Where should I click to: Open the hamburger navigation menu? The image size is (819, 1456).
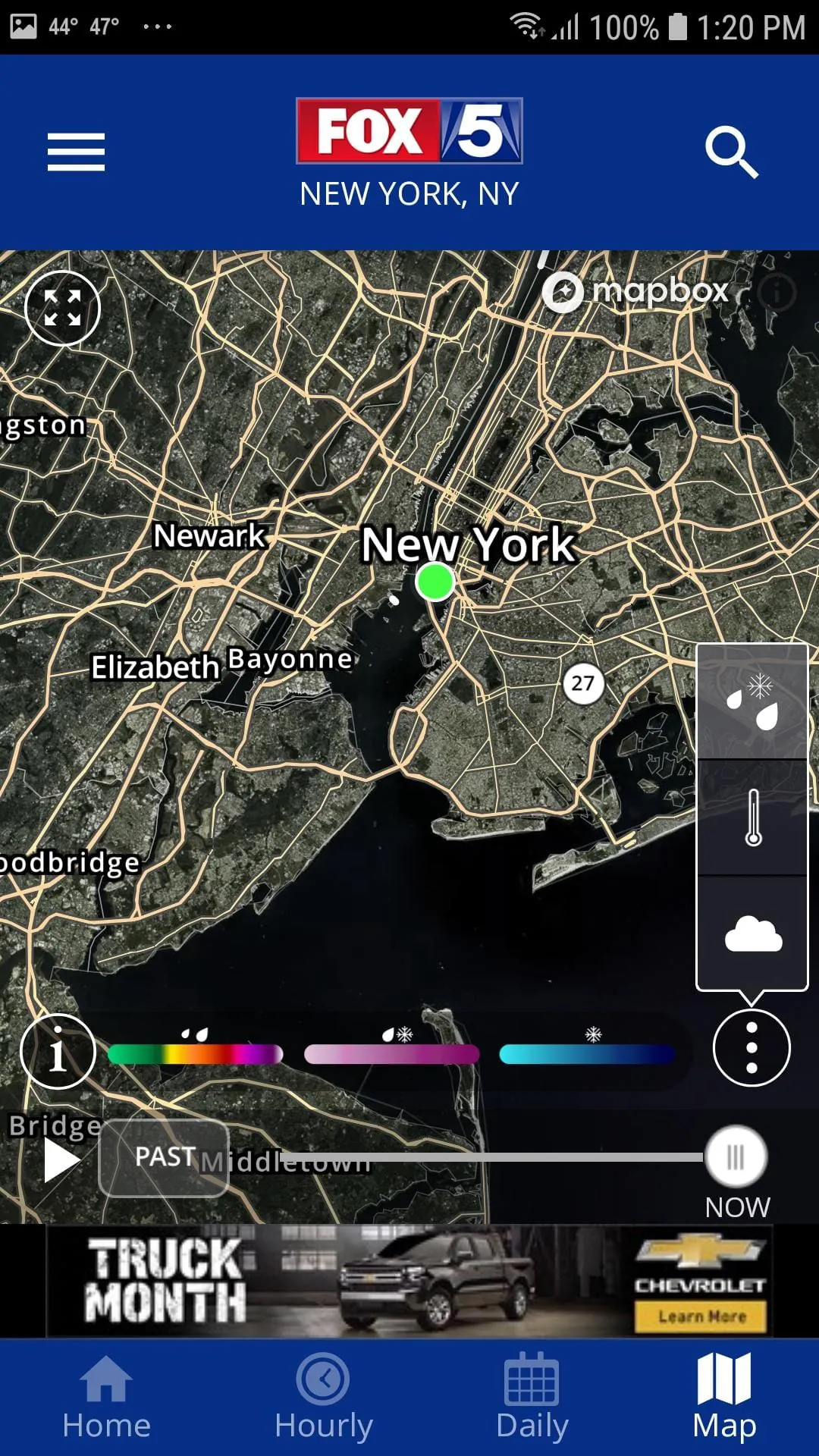76,152
